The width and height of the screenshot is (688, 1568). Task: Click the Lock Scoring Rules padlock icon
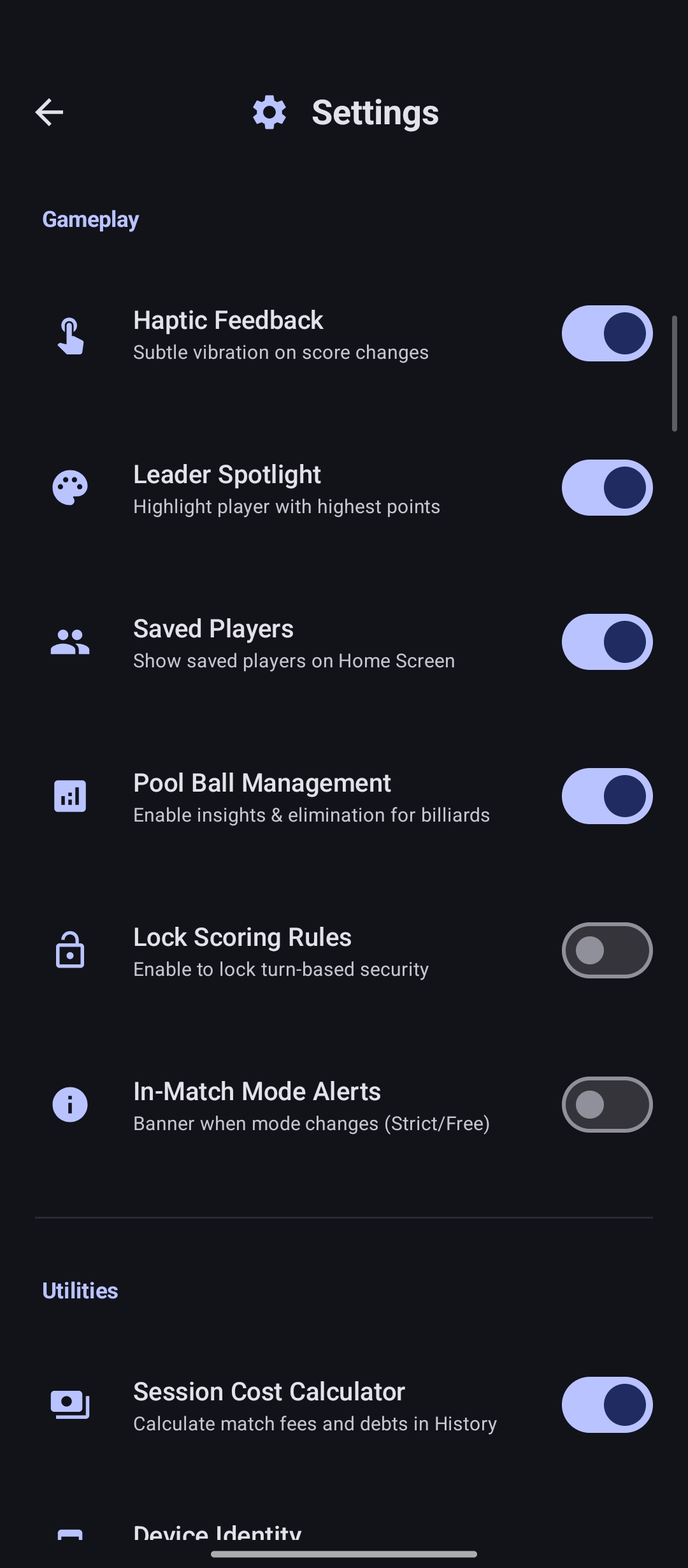pyautogui.click(x=70, y=950)
